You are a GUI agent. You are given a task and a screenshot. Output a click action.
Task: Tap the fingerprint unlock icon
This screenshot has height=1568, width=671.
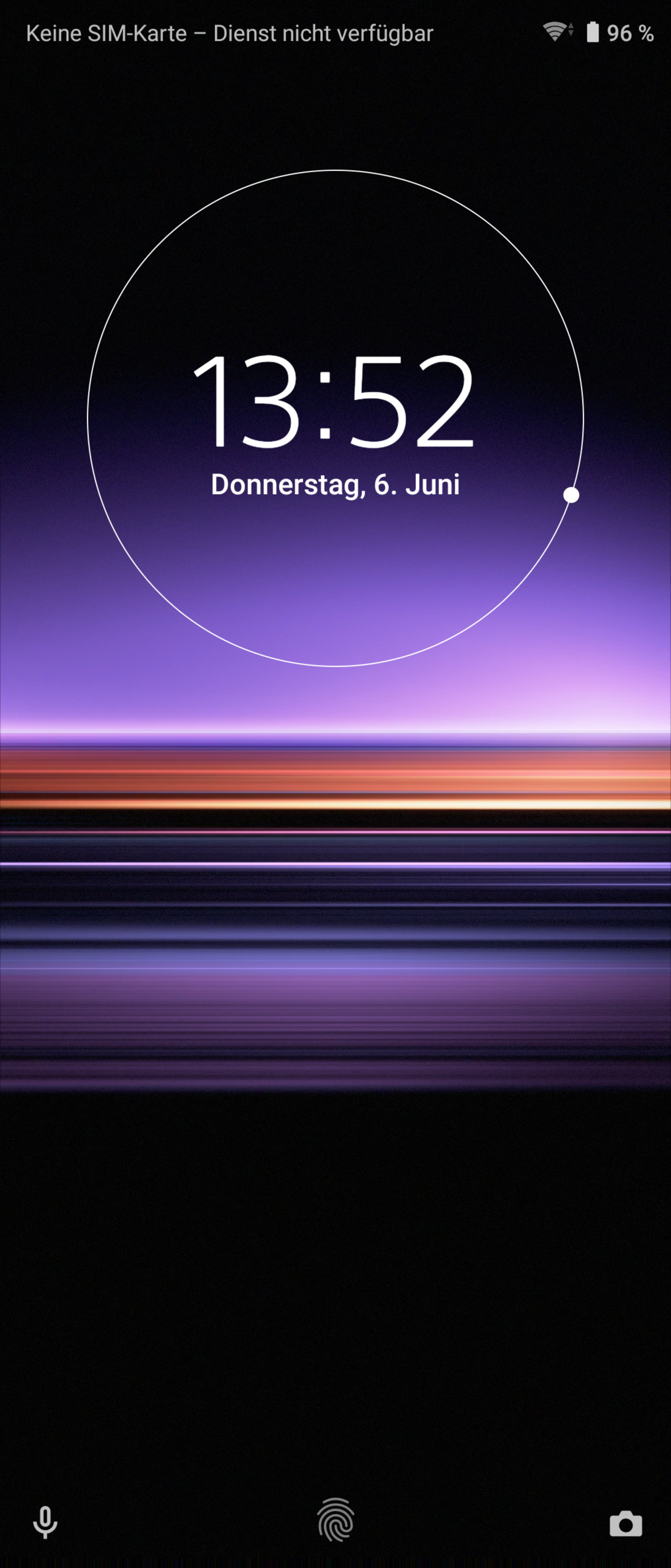point(335,1520)
